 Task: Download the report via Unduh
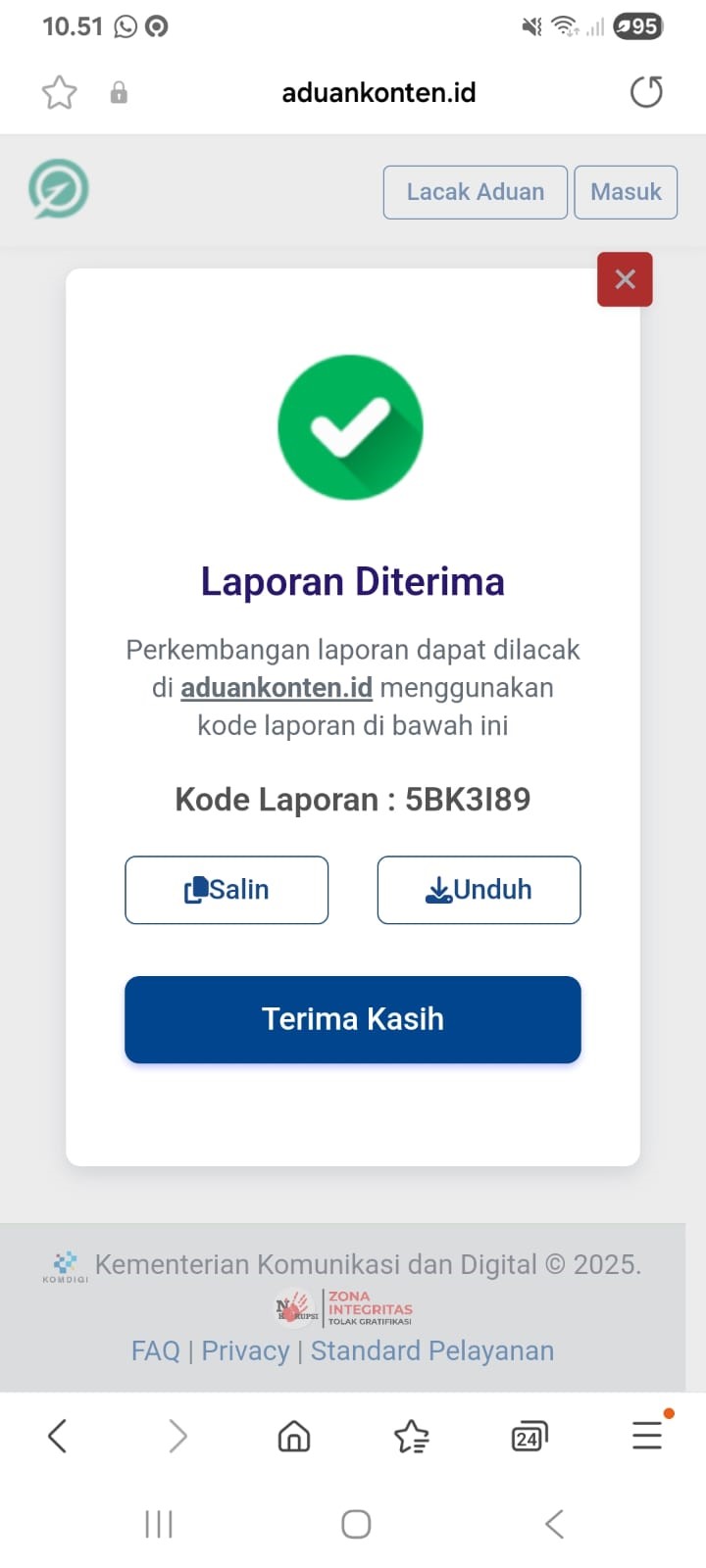[x=479, y=890]
